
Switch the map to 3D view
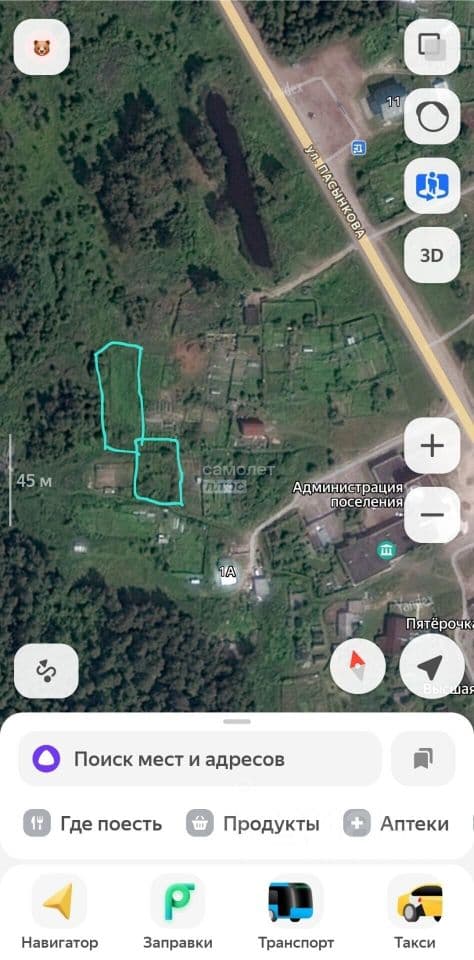tap(432, 255)
